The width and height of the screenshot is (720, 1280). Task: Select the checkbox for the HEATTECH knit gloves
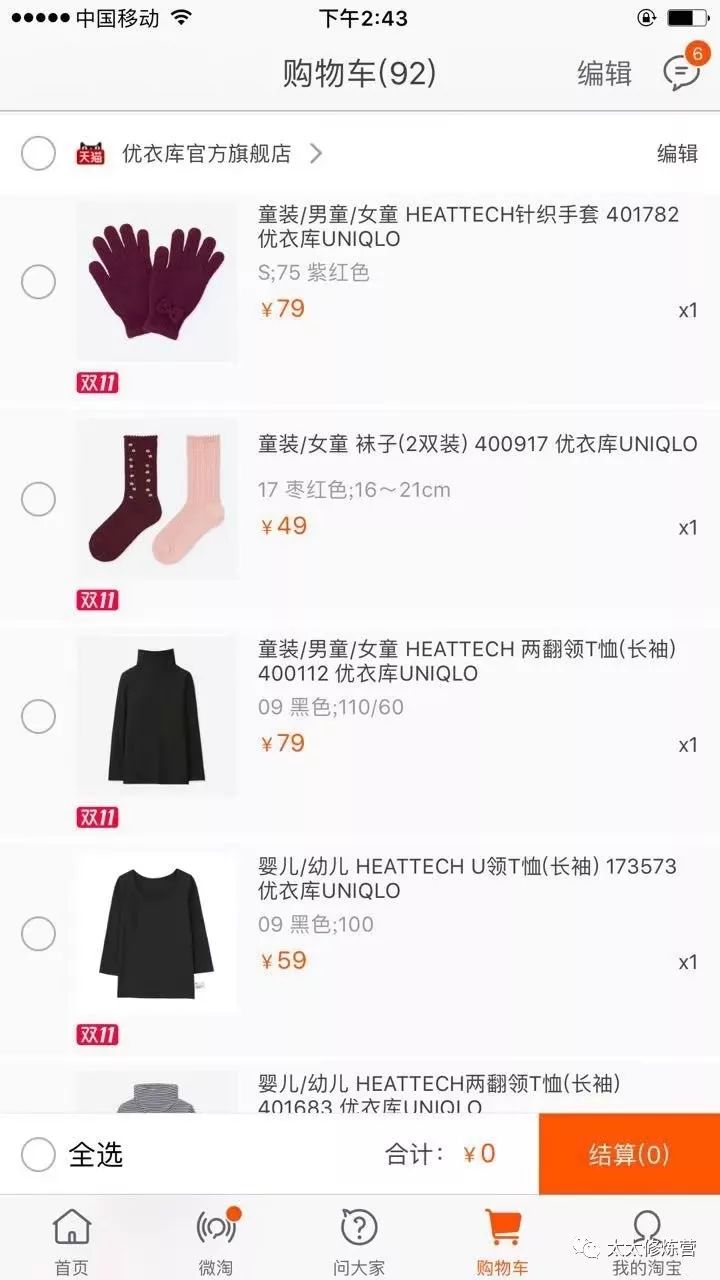[x=39, y=282]
